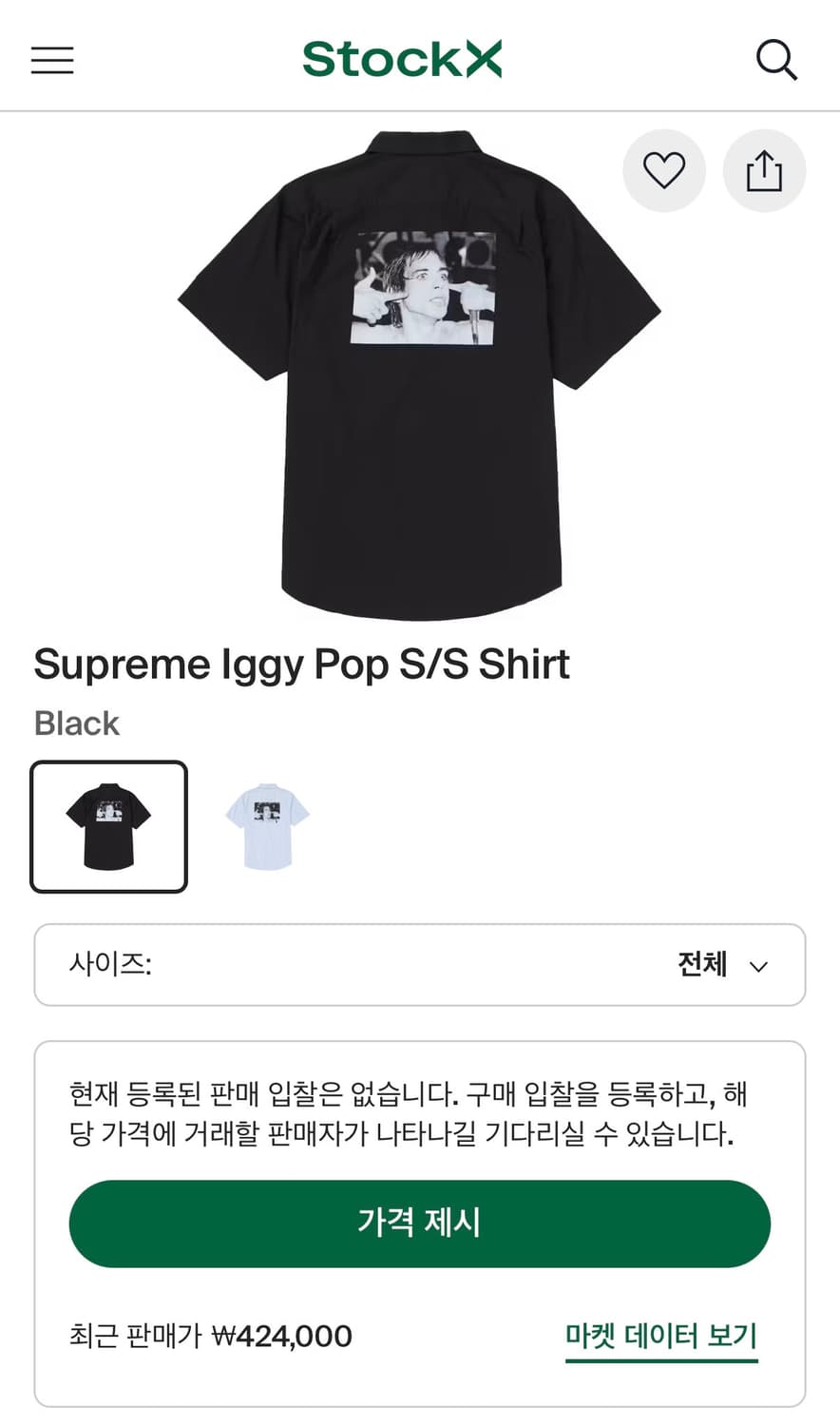Viewport: 840px width, 1426px height.
Task: Expand the 전체 size selector
Action: 701,965
